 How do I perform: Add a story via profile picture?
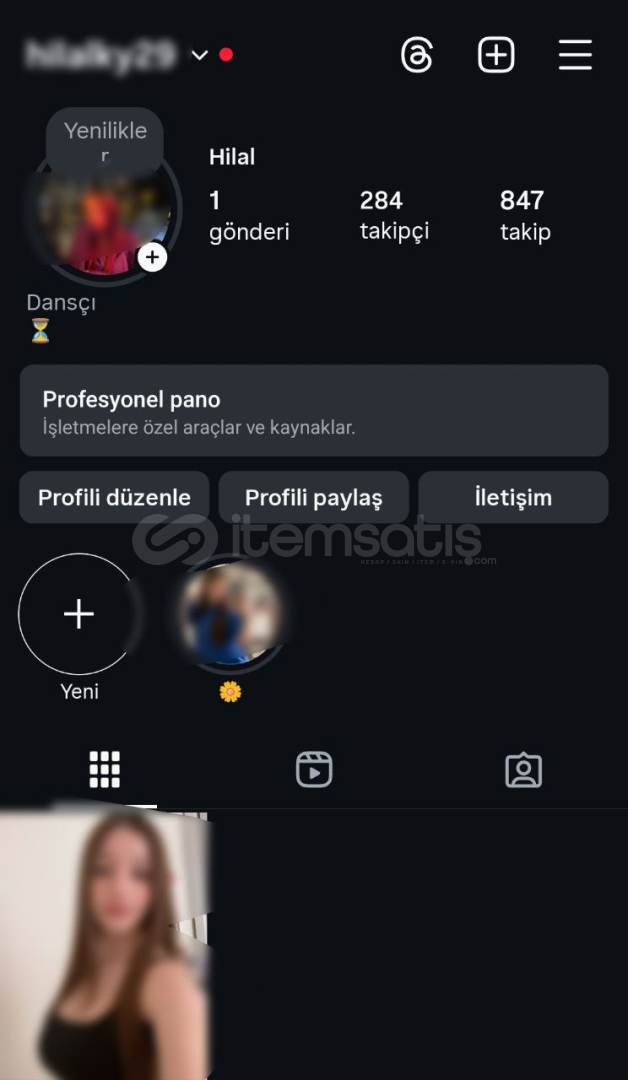(x=152, y=258)
